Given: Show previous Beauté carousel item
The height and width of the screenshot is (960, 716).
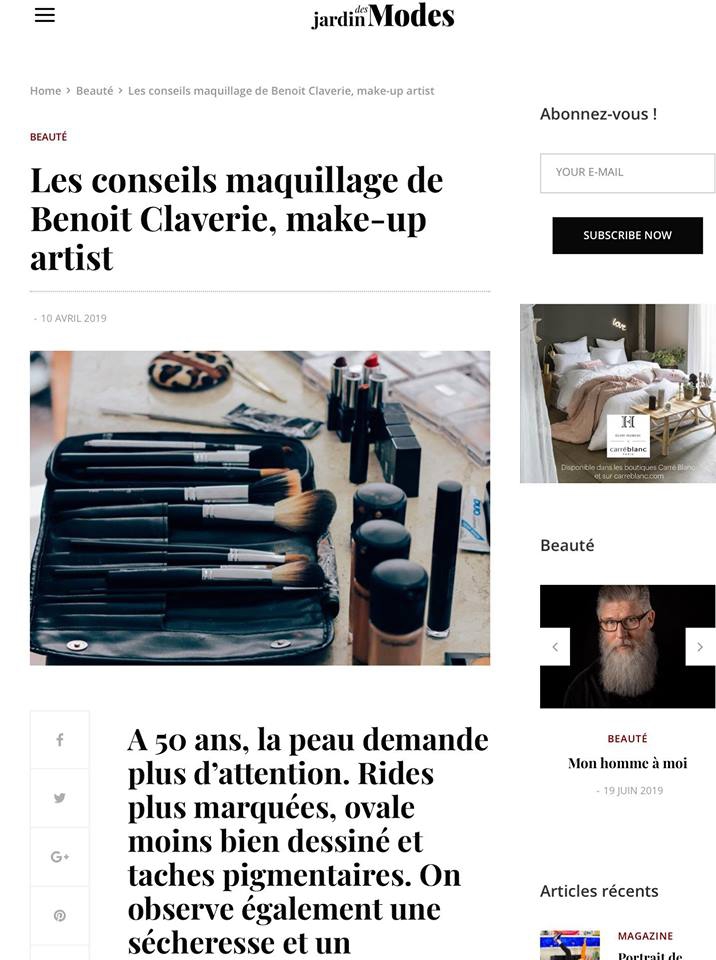Looking at the screenshot, I should [x=555, y=647].
